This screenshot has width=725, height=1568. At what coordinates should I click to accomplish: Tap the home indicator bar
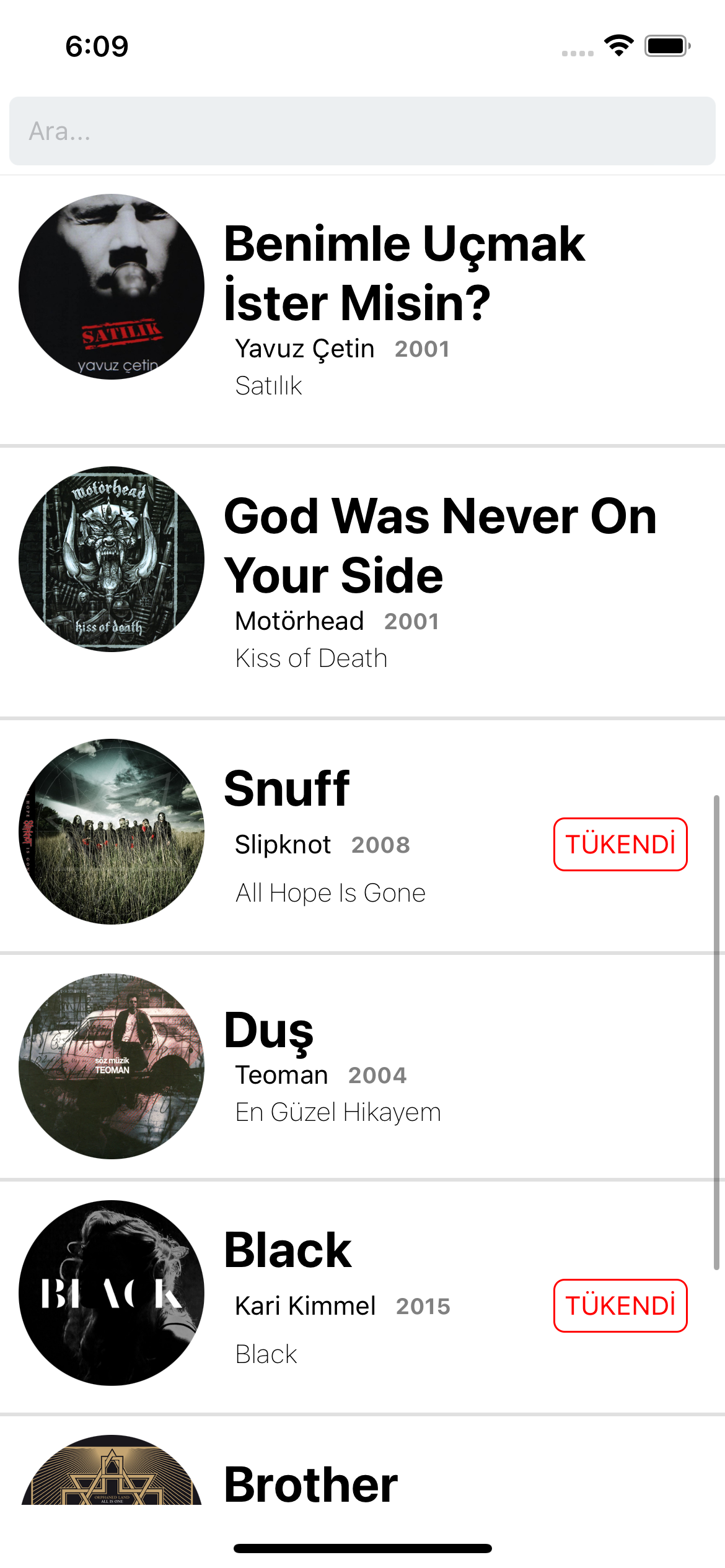pos(362,1548)
